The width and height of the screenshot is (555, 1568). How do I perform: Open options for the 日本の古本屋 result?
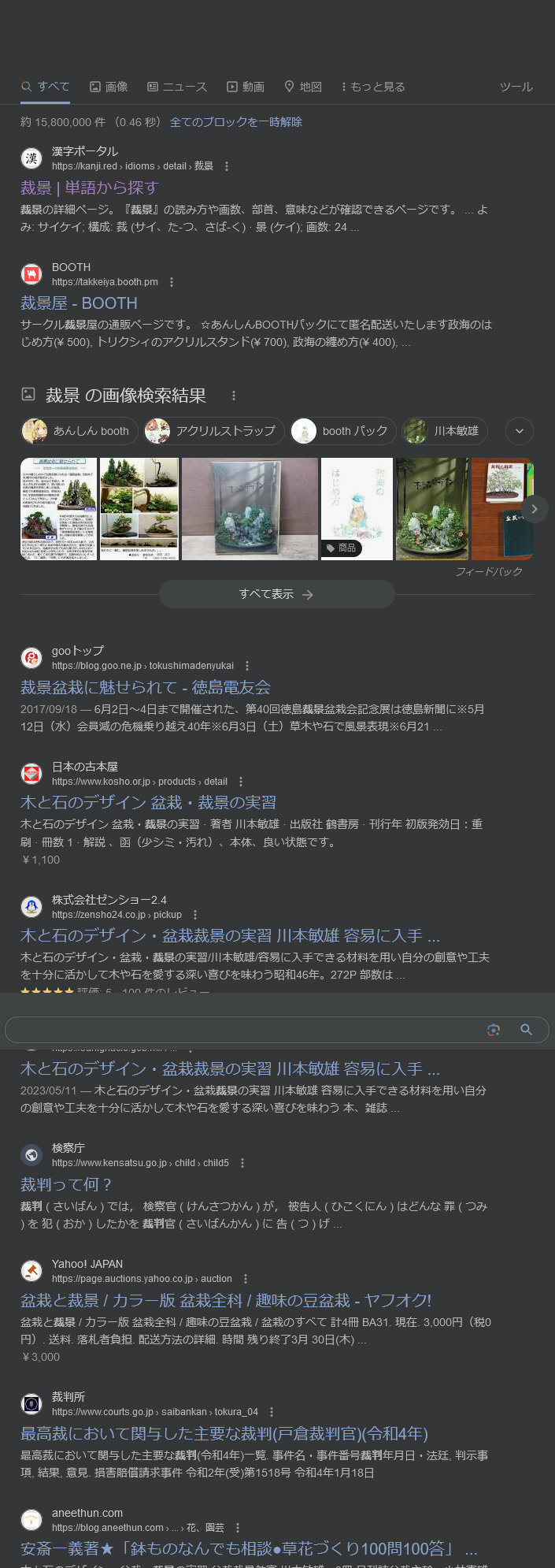pyautogui.click(x=241, y=782)
